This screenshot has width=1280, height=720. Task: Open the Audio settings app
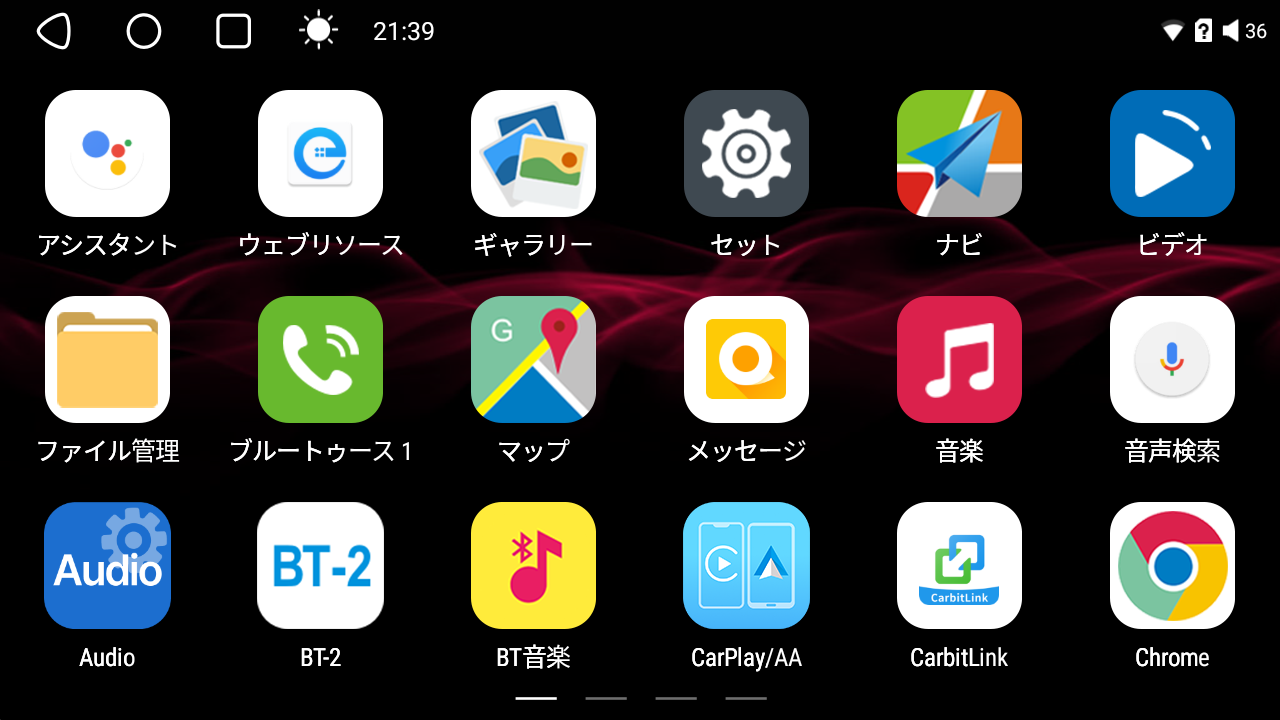pos(107,565)
